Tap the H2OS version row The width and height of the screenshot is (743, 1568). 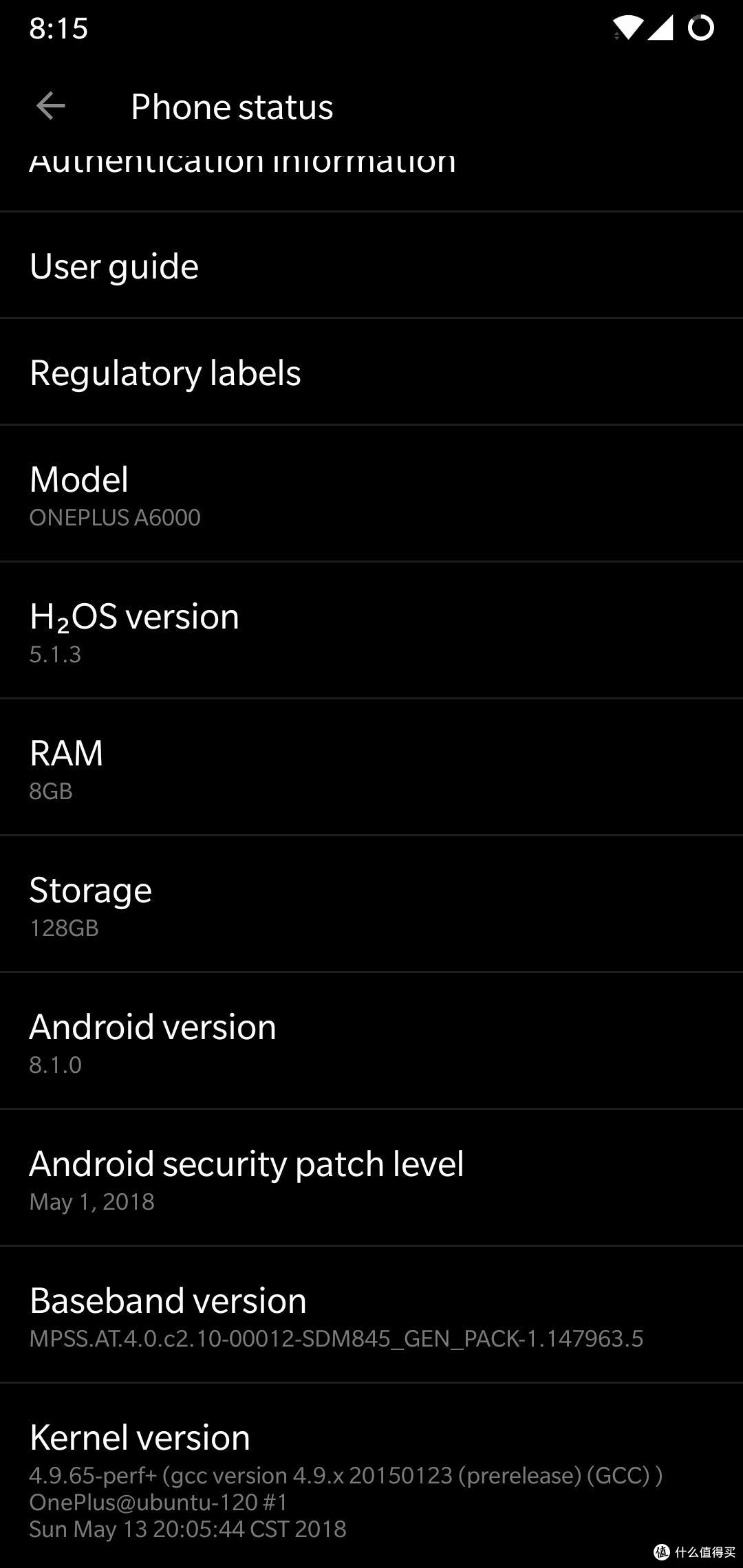coord(371,631)
